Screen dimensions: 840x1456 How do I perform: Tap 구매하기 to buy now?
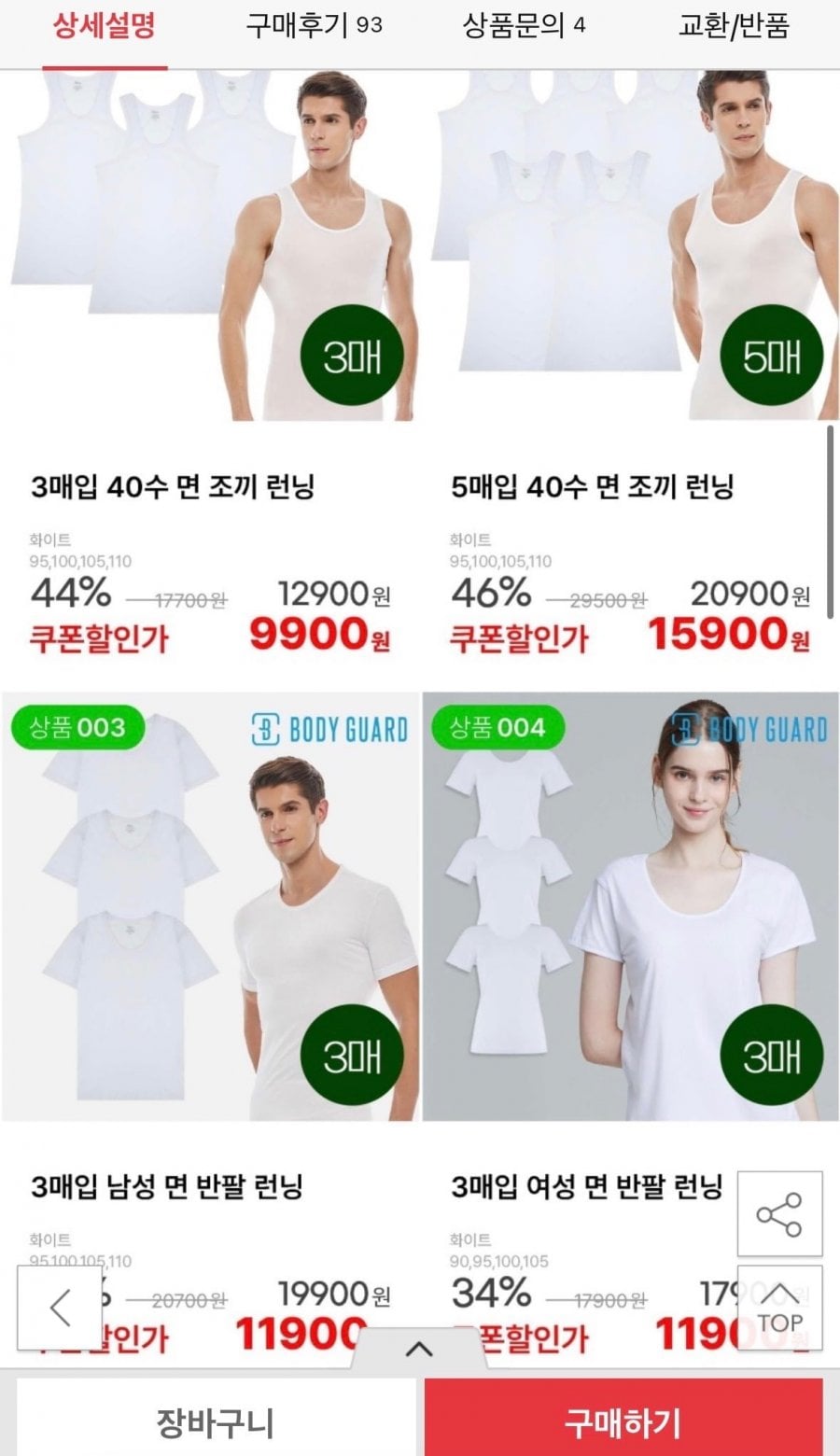623,1421
